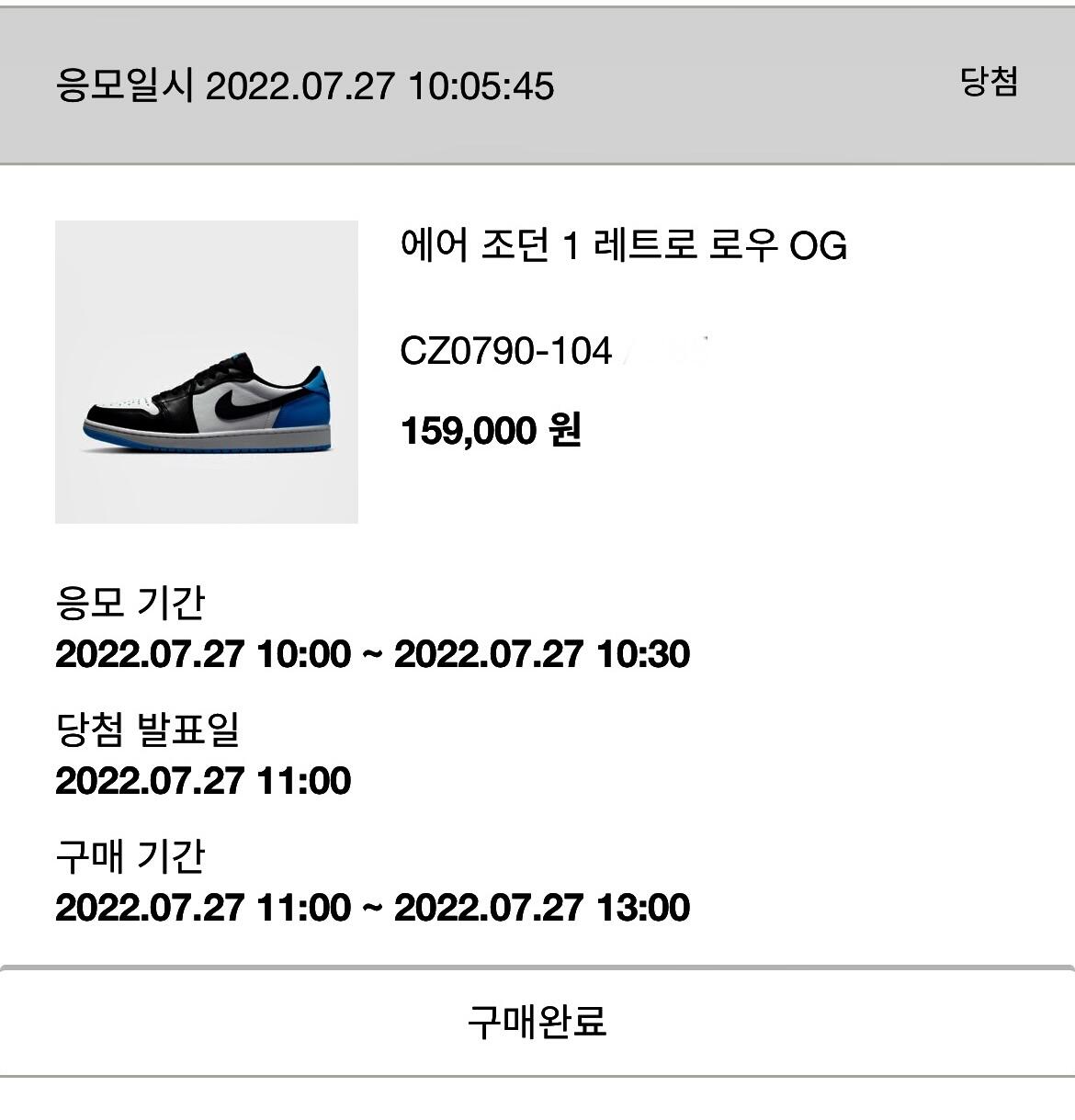Tap the 구매완료 button
Screen dimensions: 1075x1120
pos(537,1021)
